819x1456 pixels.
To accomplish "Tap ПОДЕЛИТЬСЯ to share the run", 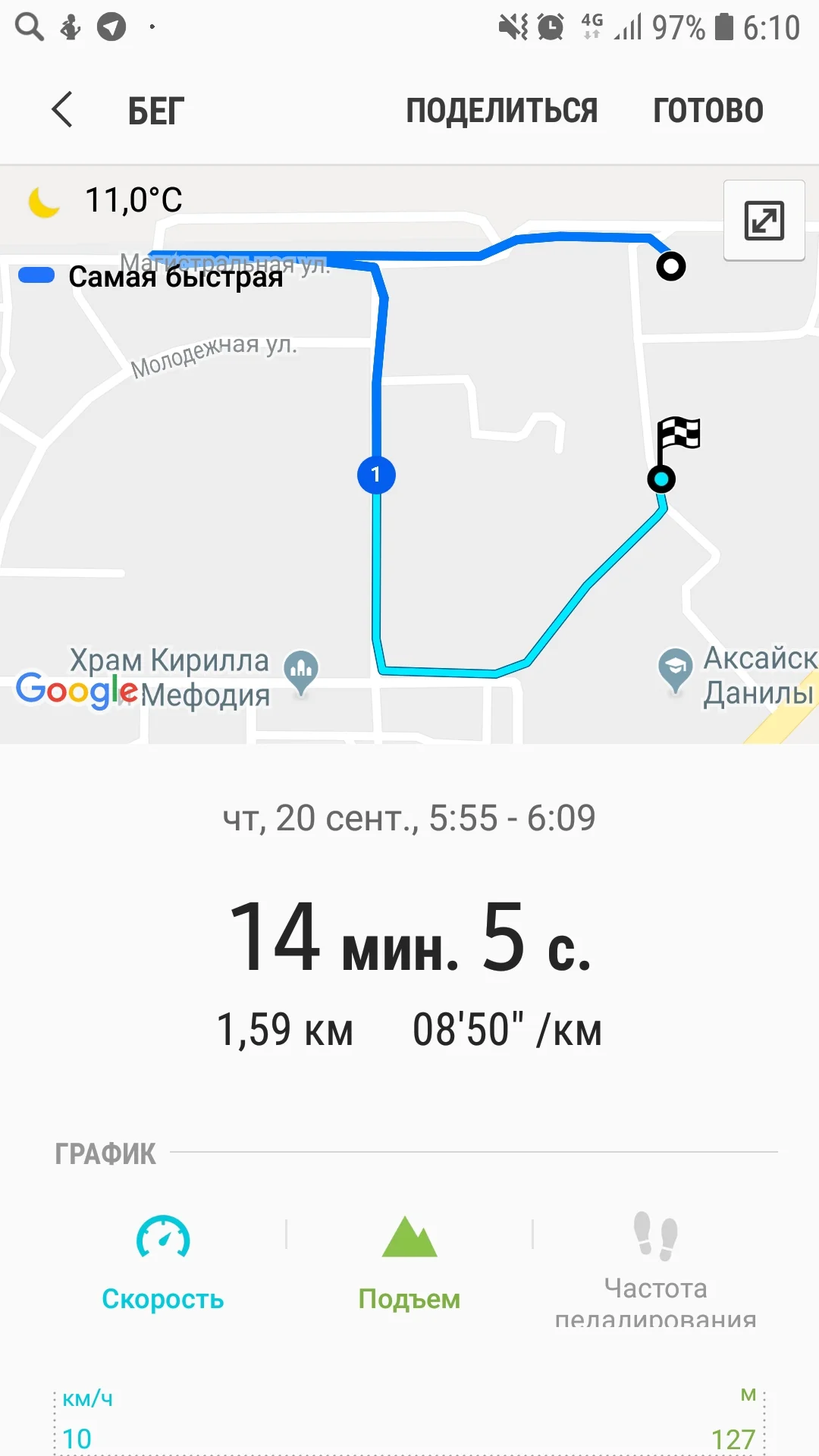I will tap(501, 111).
